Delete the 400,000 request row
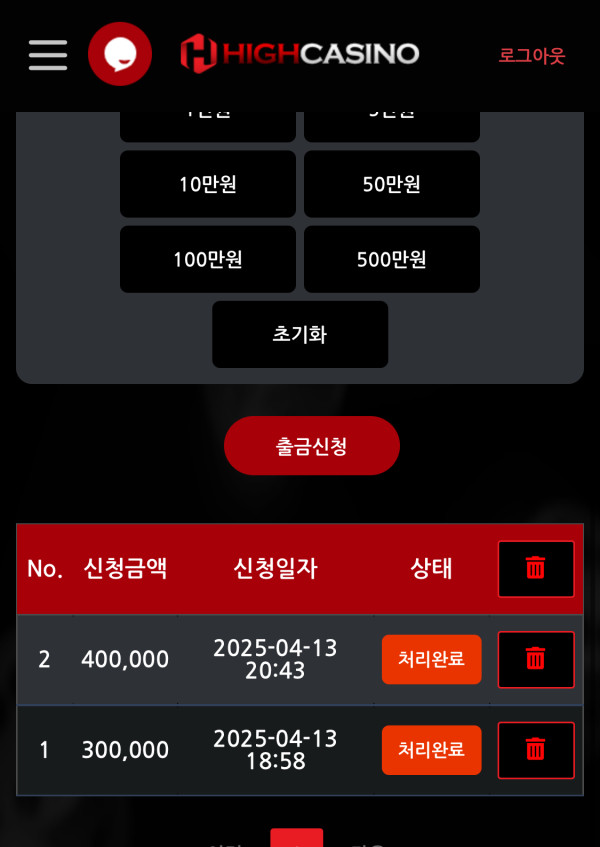This screenshot has width=600, height=847. pyautogui.click(x=536, y=660)
